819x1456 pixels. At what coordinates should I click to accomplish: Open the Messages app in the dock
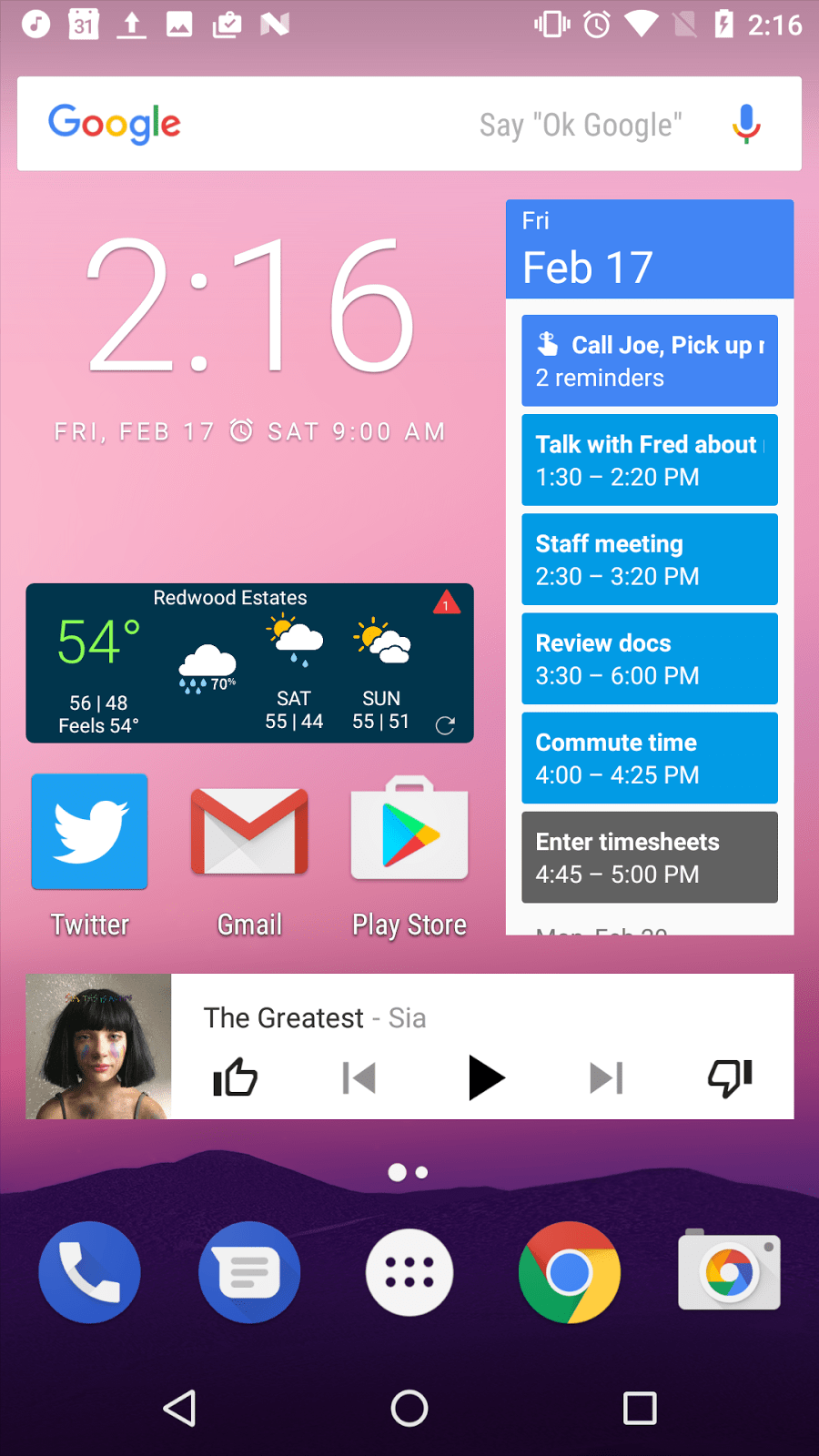(x=248, y=1271)
